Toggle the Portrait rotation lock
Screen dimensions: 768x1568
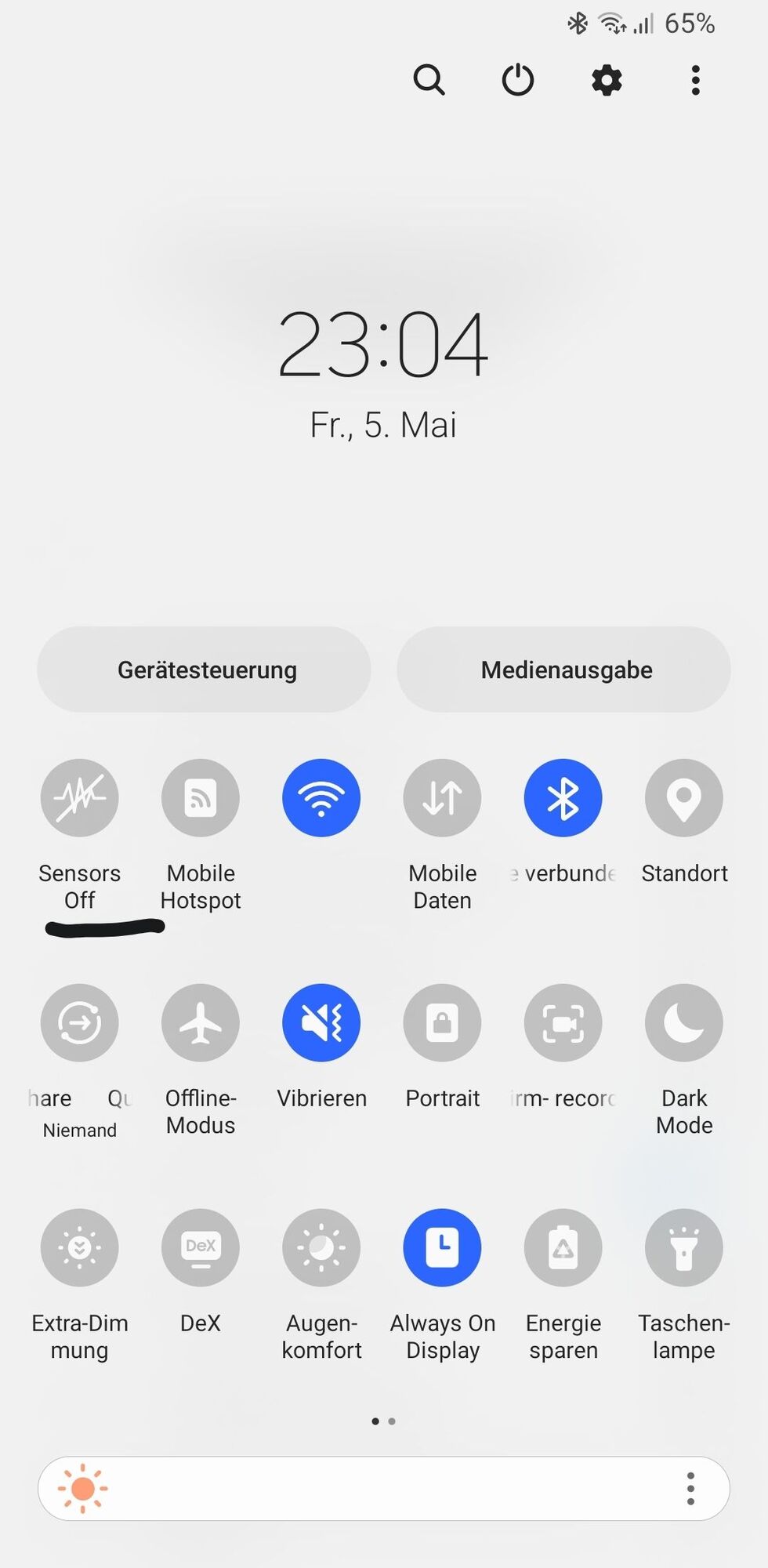442,1023
